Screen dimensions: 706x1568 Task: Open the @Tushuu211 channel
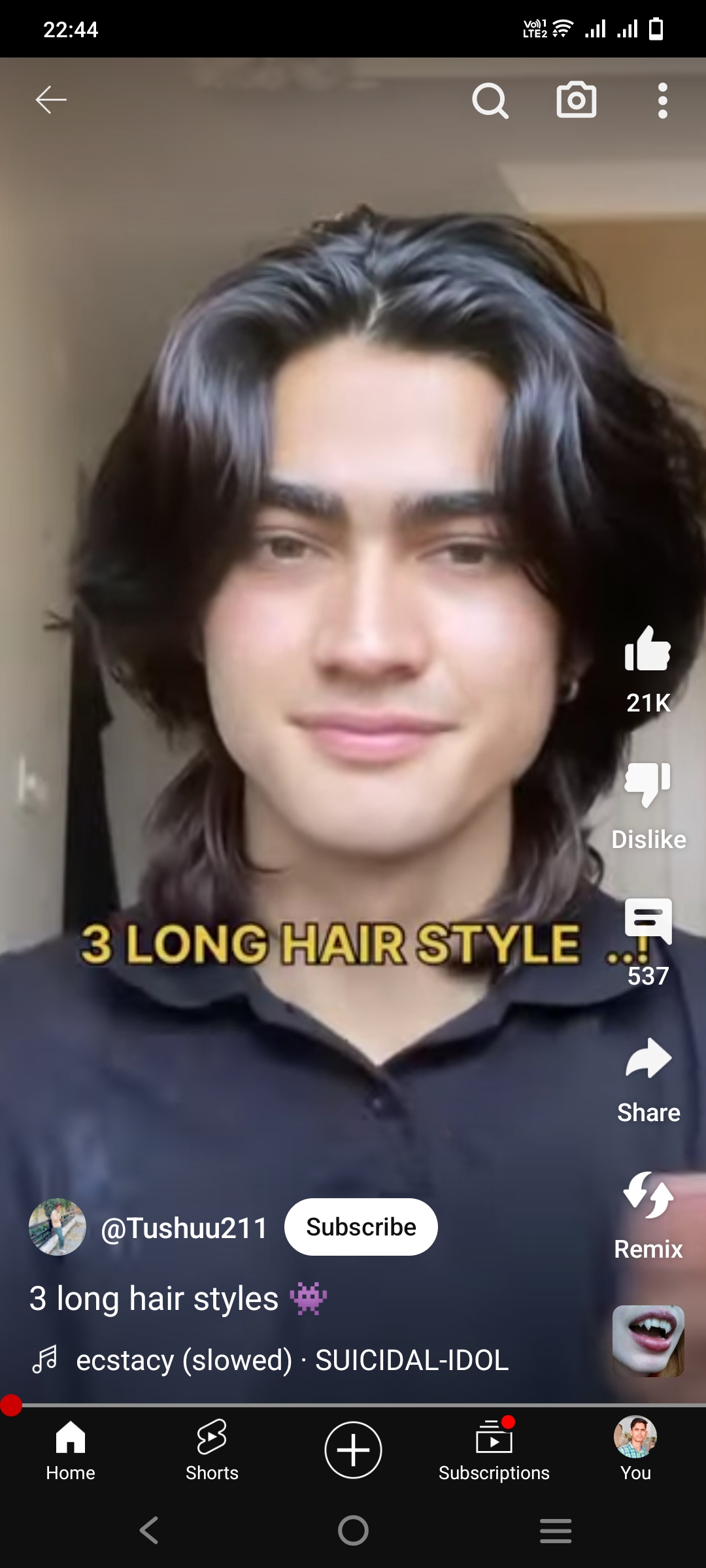[184, 1228]
